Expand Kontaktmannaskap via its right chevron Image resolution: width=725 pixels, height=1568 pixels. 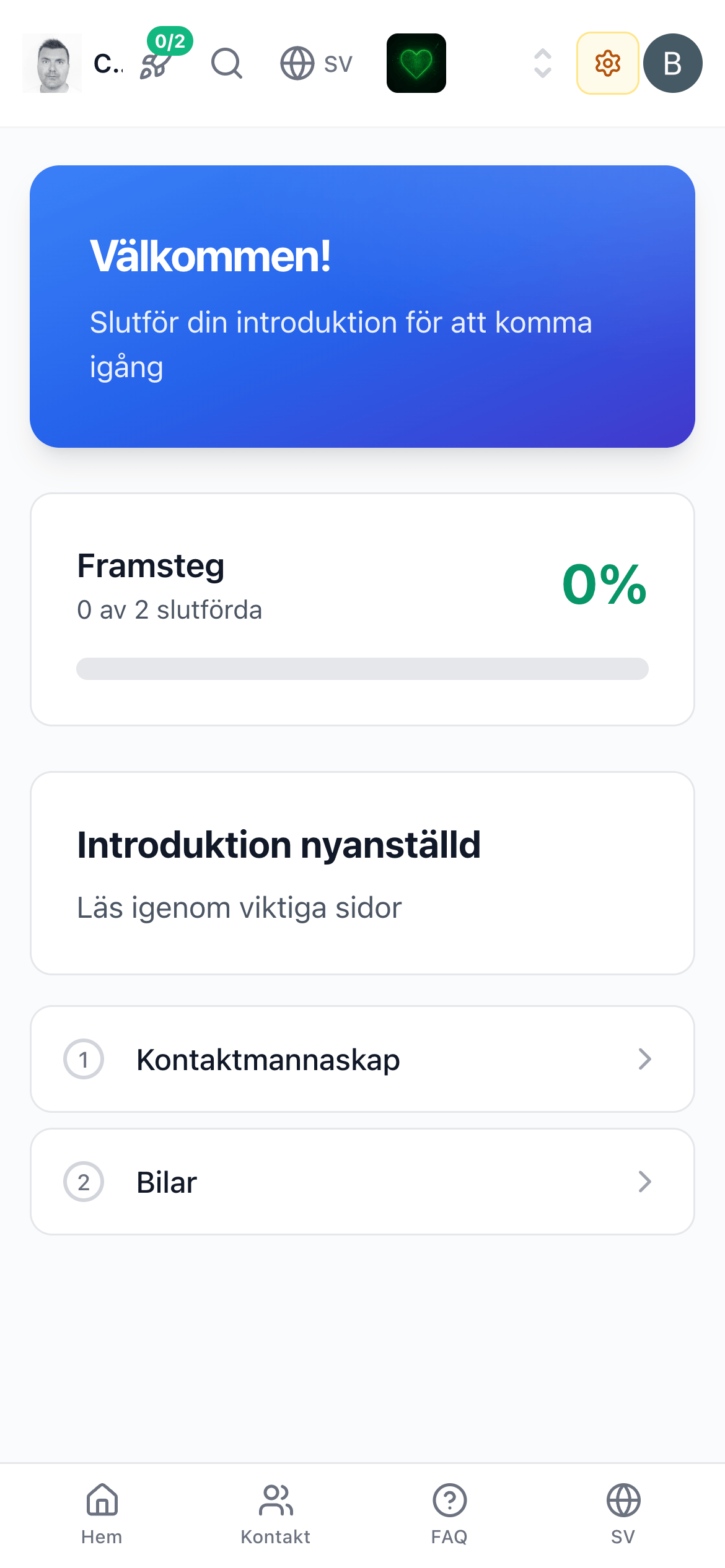pyautogui.click(x=645, y=1059)
